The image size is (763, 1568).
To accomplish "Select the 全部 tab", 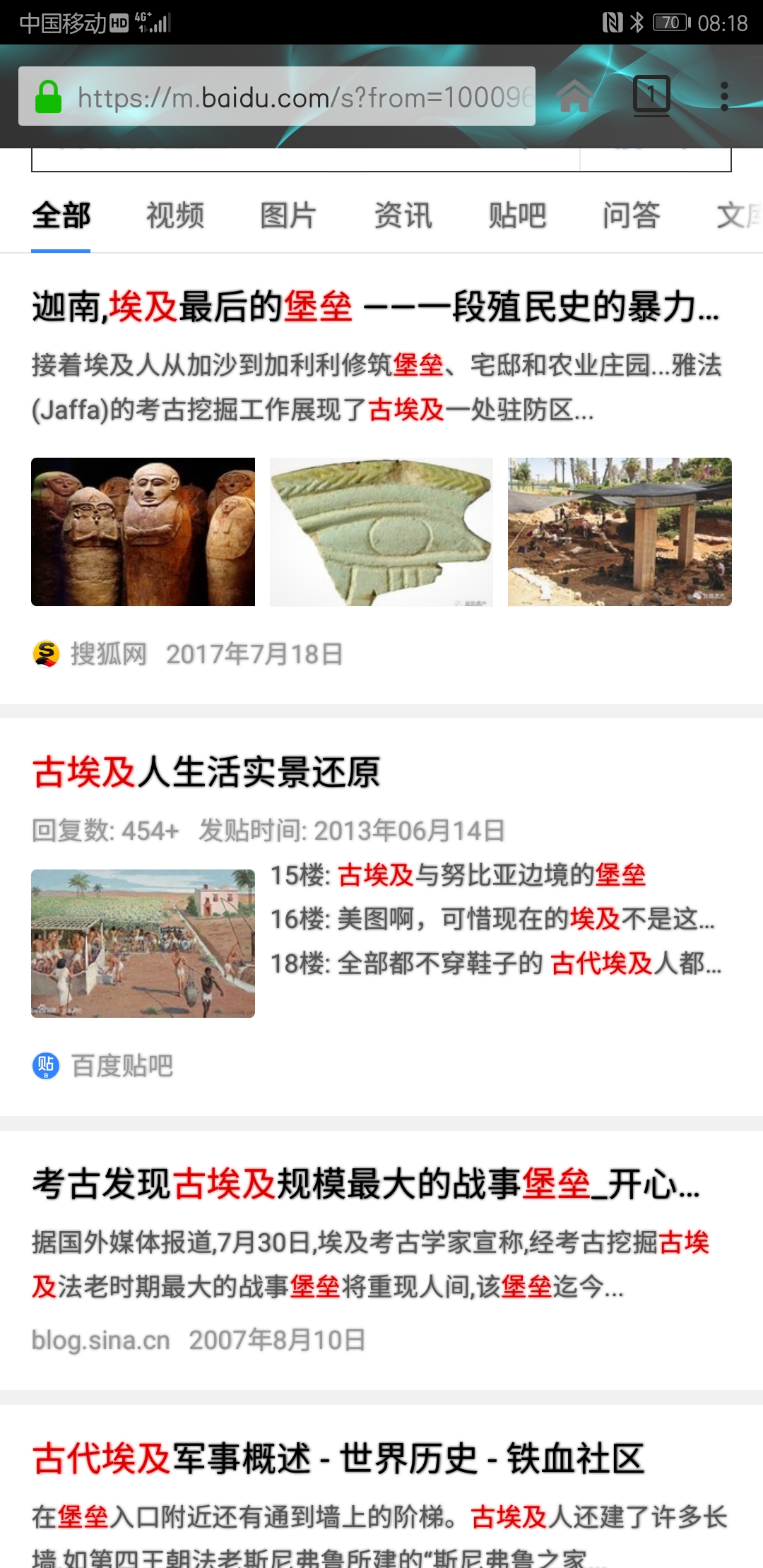I will point(61,215).
